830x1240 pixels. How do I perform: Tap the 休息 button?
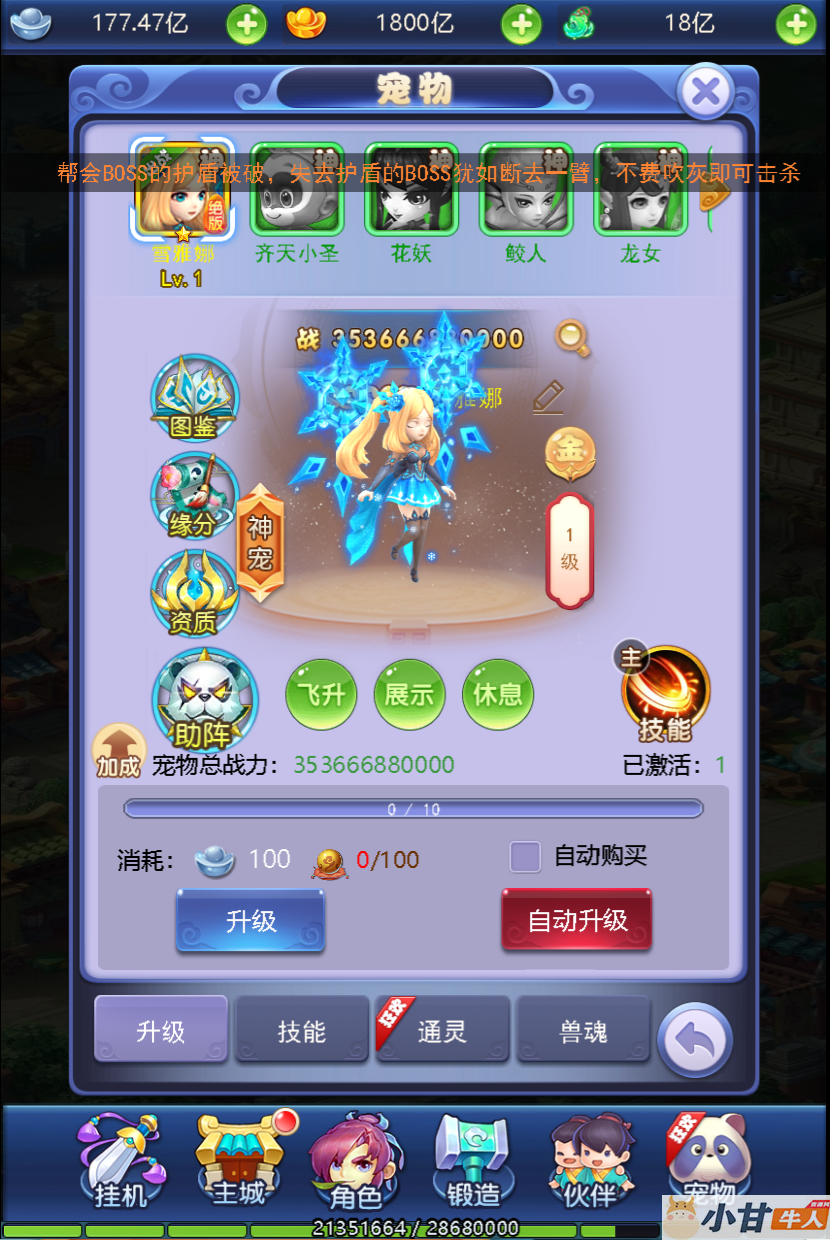click(x=497, y=694)
